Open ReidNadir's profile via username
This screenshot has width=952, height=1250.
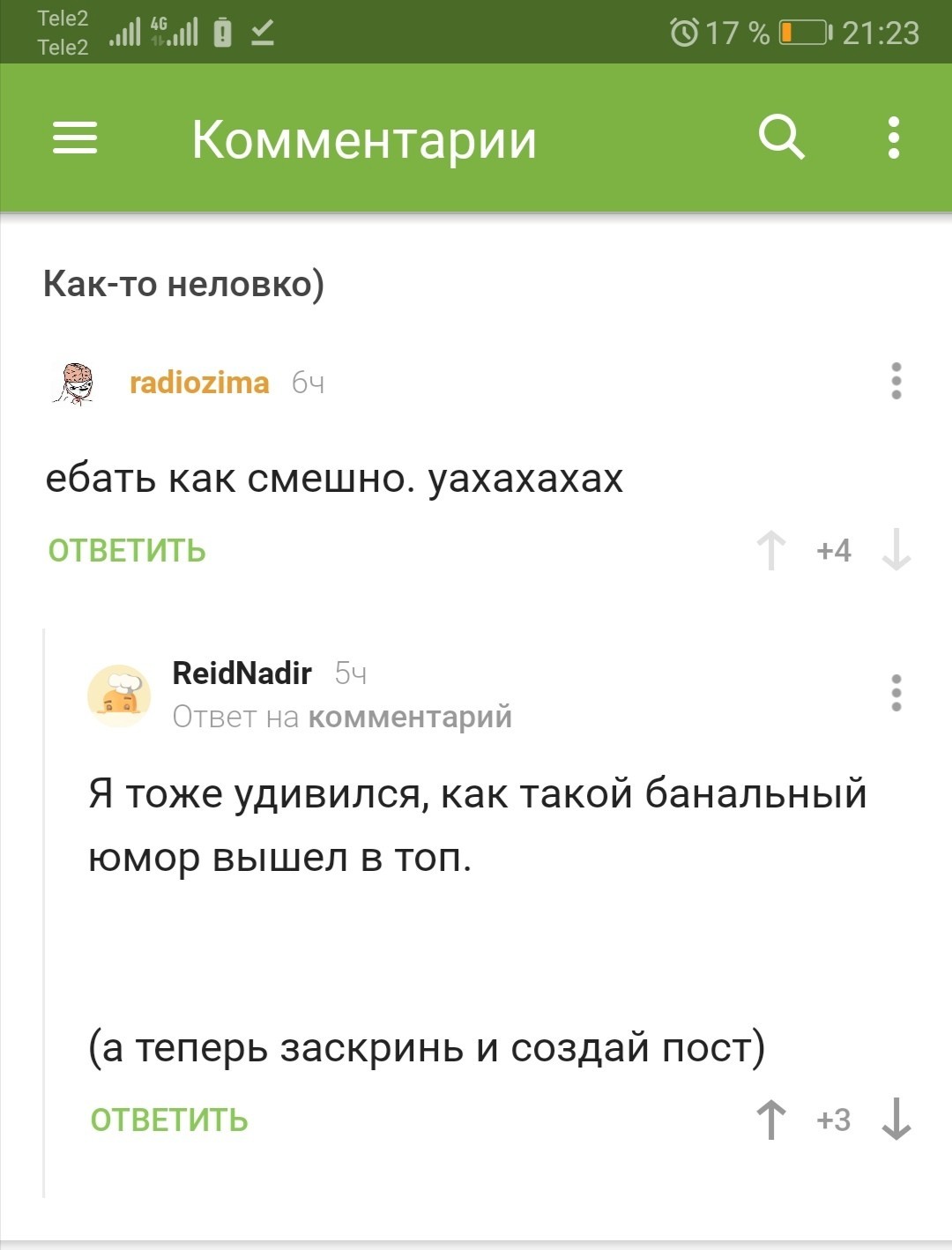click(x=242, y=673)
